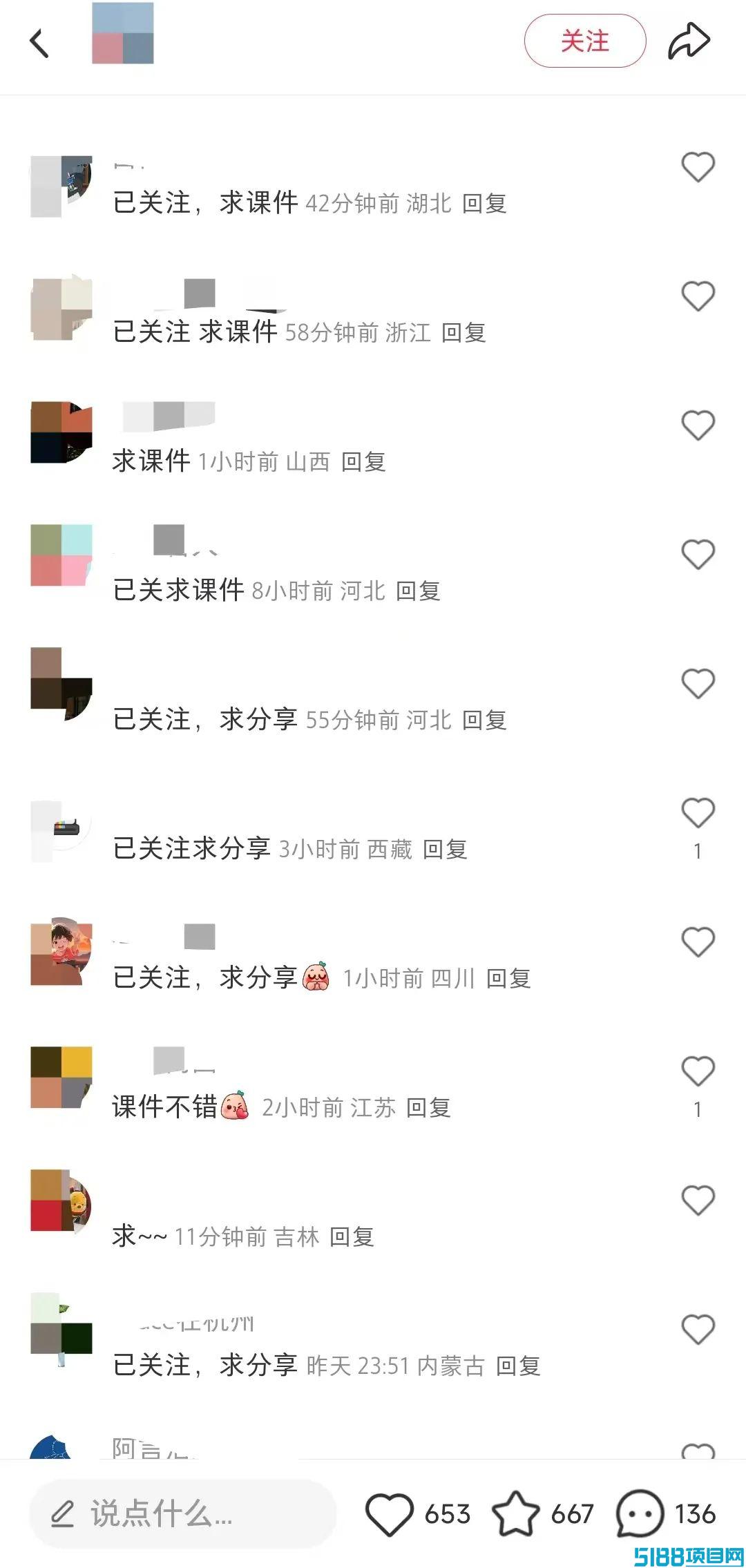746x1568 pixels.
Task: Open the 说点什么 comment box
Action: (x=183, y=1514)
